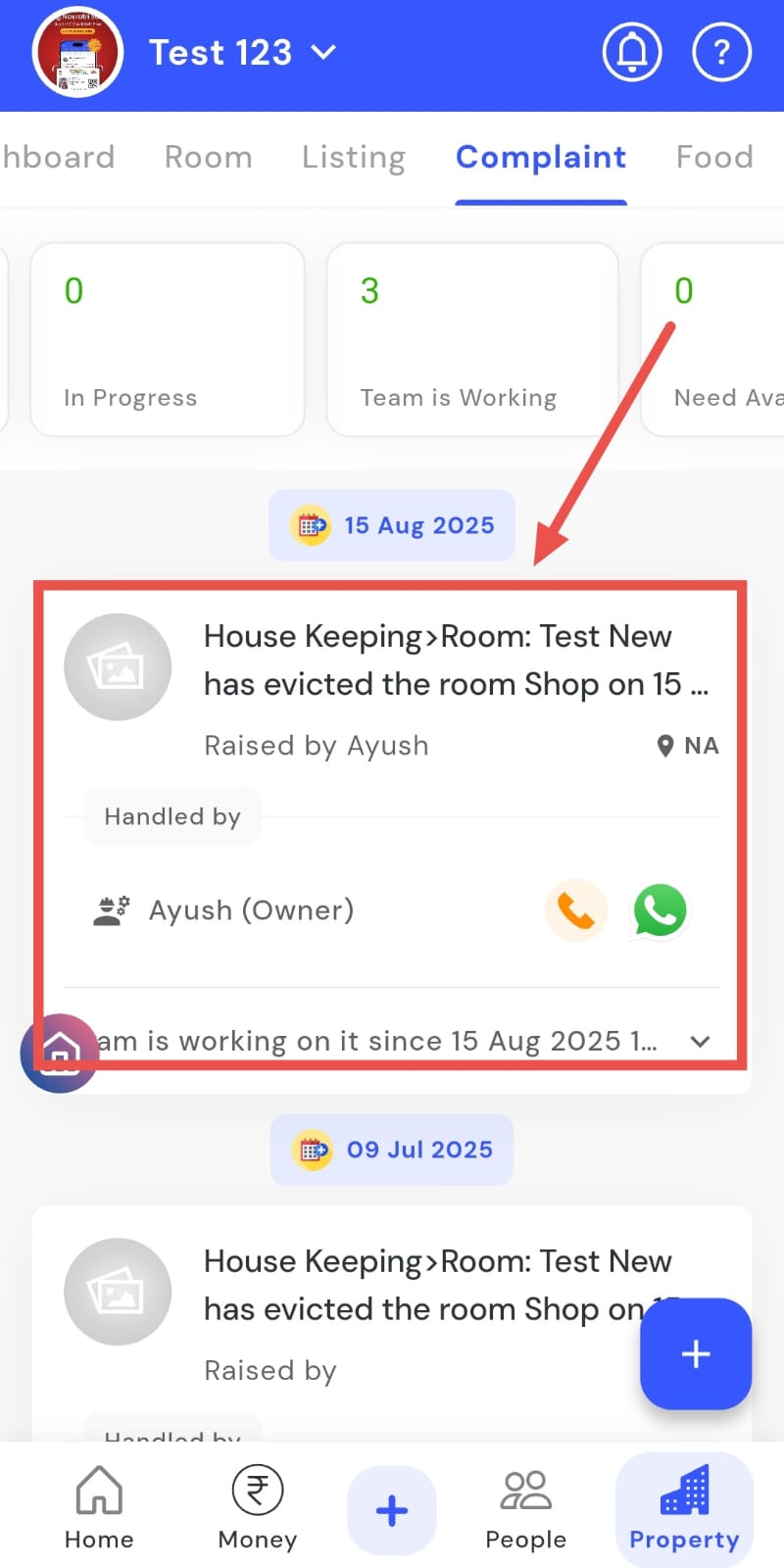
Task: Filter complaints by In Progress
Action: click(167, 339)
